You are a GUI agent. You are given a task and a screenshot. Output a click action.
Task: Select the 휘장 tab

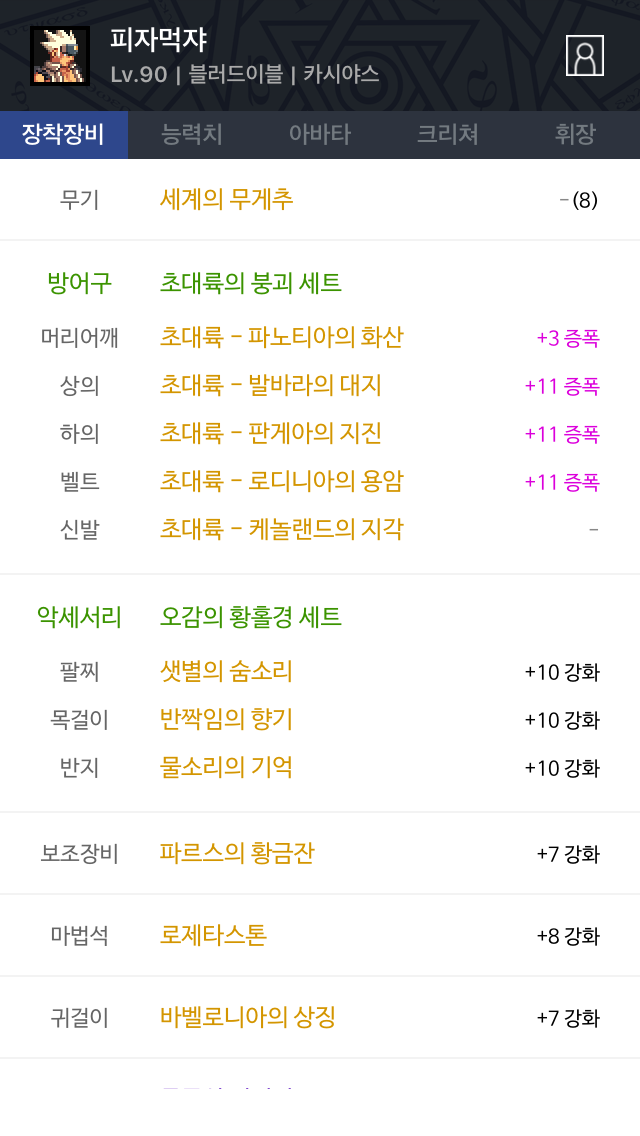coord(575,135)
